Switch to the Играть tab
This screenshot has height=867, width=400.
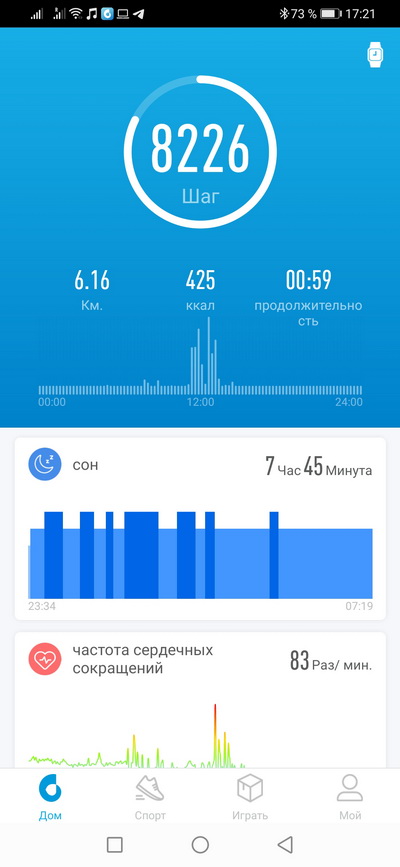coord(250,796)
